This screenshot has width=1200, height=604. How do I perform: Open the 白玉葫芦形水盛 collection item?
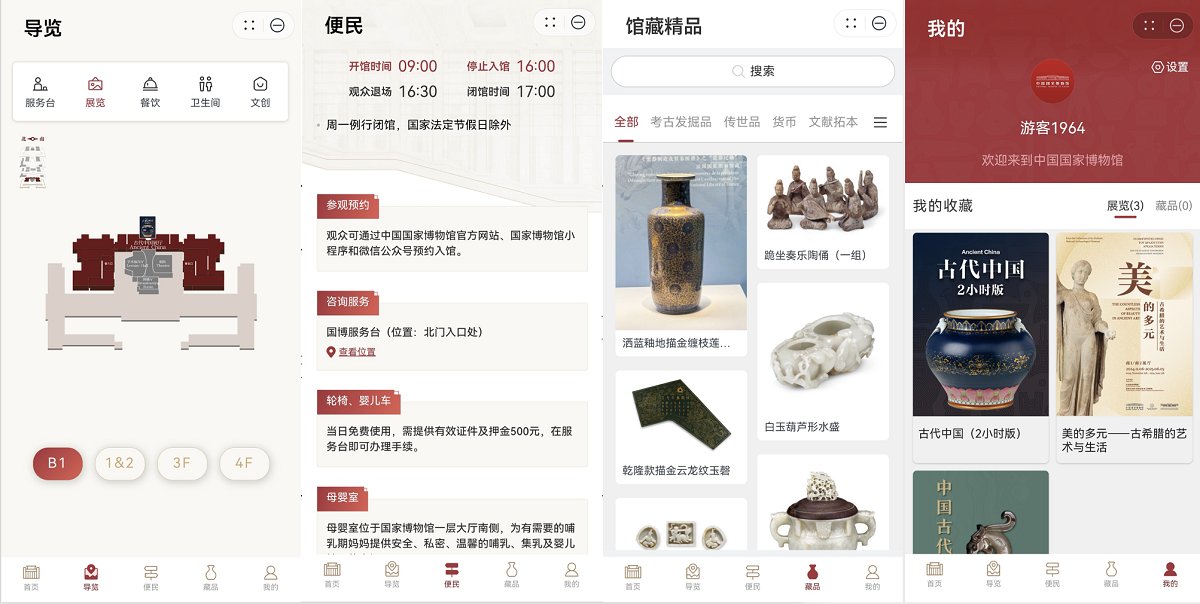click(x=822, y=360)
